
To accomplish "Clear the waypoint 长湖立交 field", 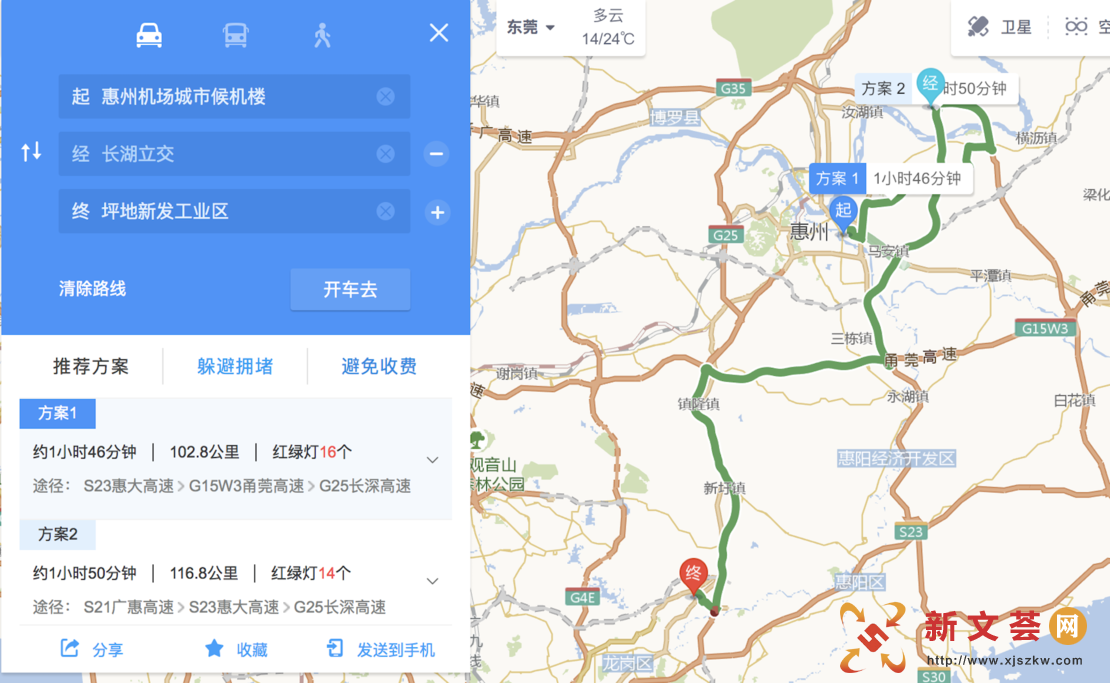I will [x=385, y=154].
